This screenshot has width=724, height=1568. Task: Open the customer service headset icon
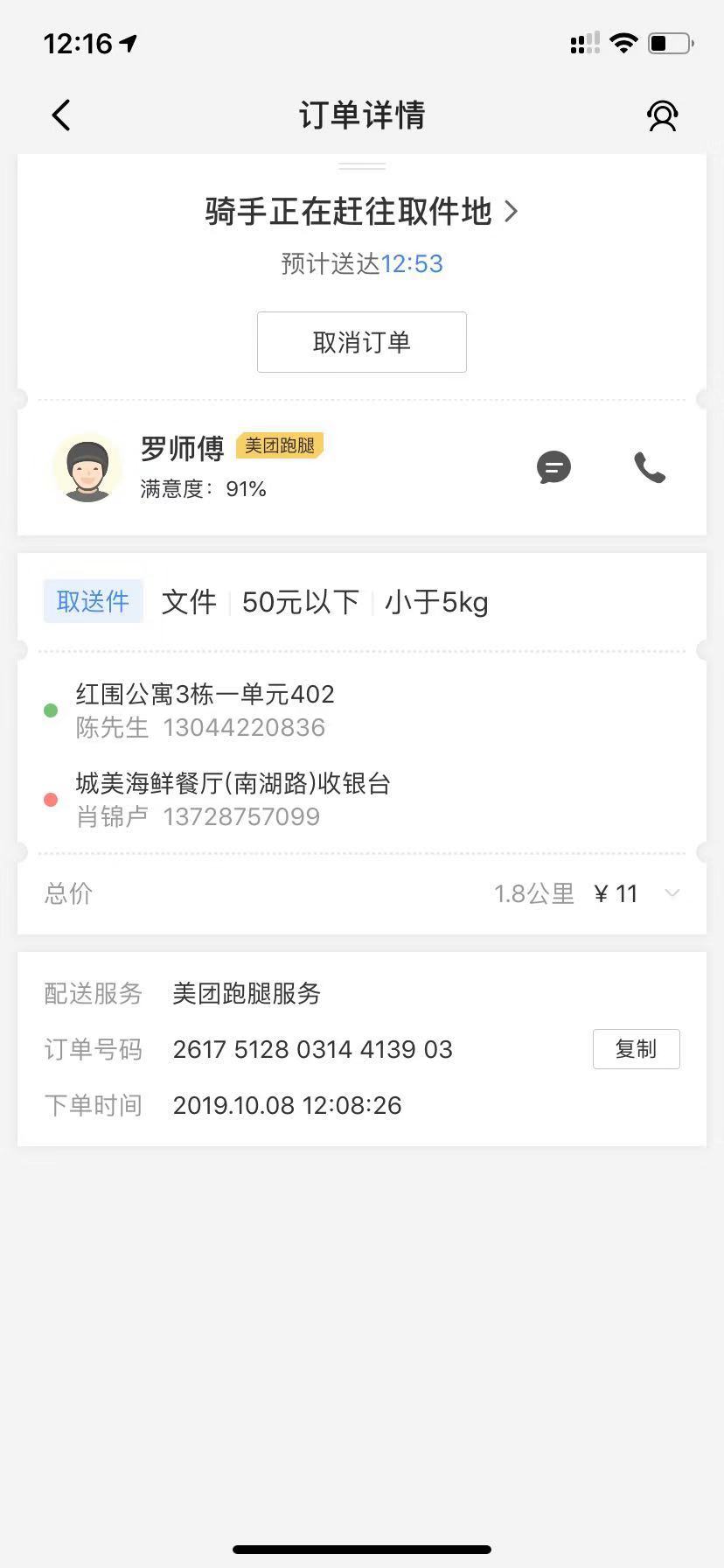click(x=662, y=115)
